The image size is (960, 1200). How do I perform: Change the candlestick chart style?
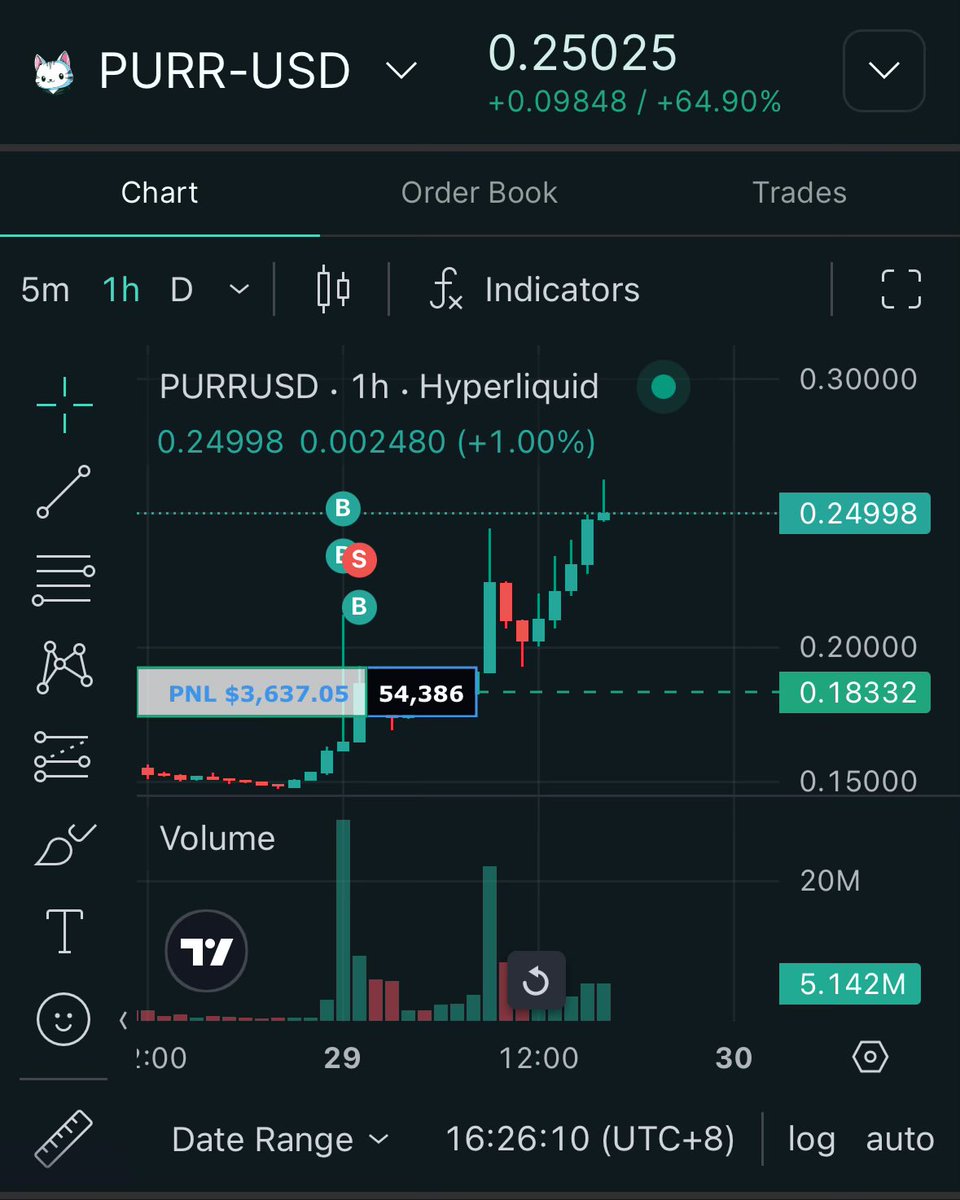point(333,290)
